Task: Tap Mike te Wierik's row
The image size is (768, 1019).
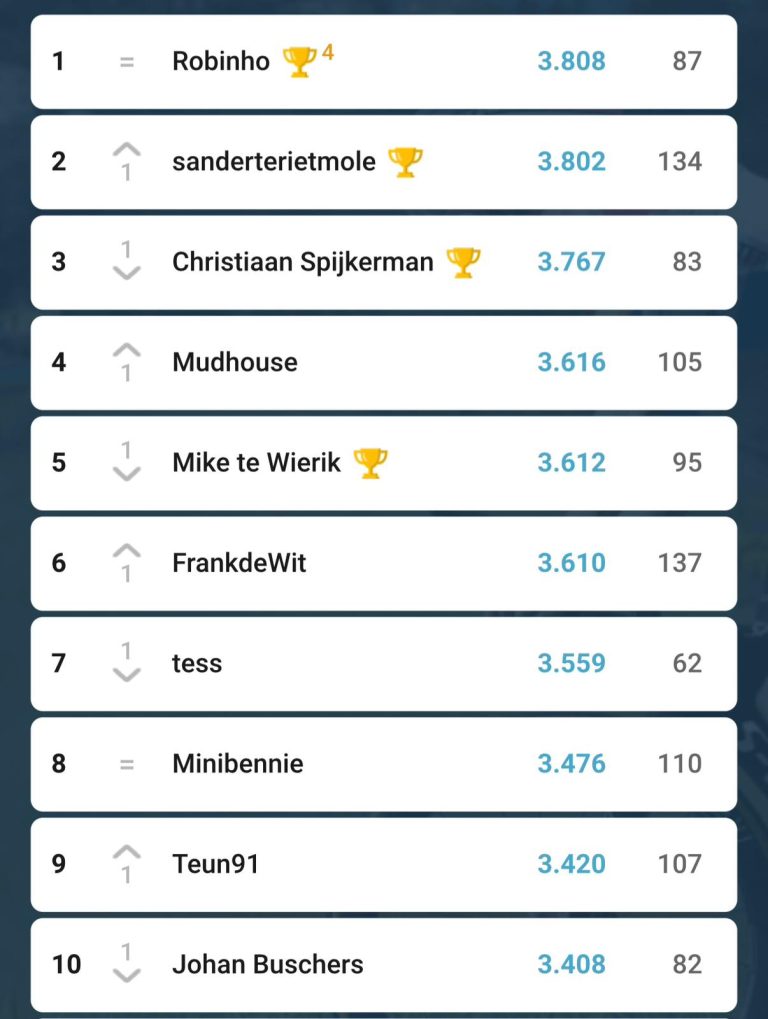Action: (x=256, y=462)
